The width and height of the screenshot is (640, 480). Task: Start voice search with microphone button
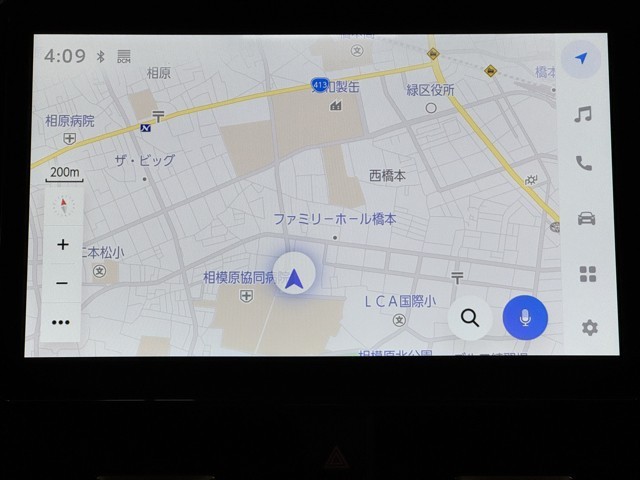pyautogui.click(x=525, y=318)
